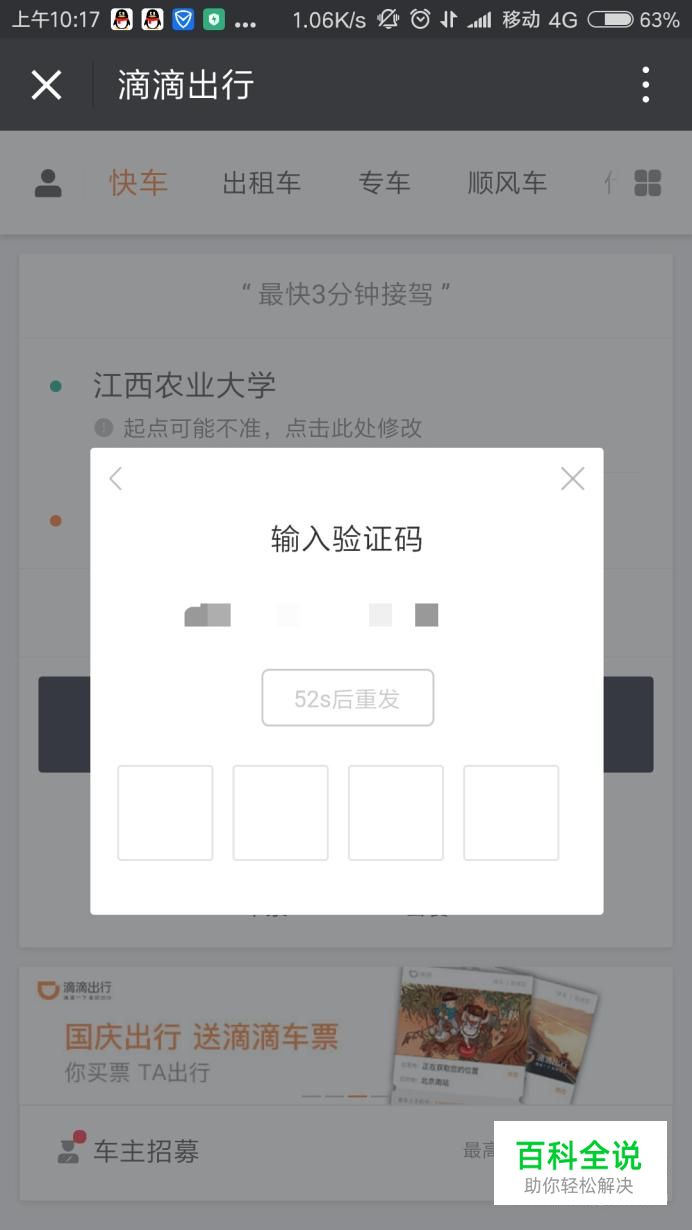
Task: Select the second verification code box
Action: click(x=280, y=813)
